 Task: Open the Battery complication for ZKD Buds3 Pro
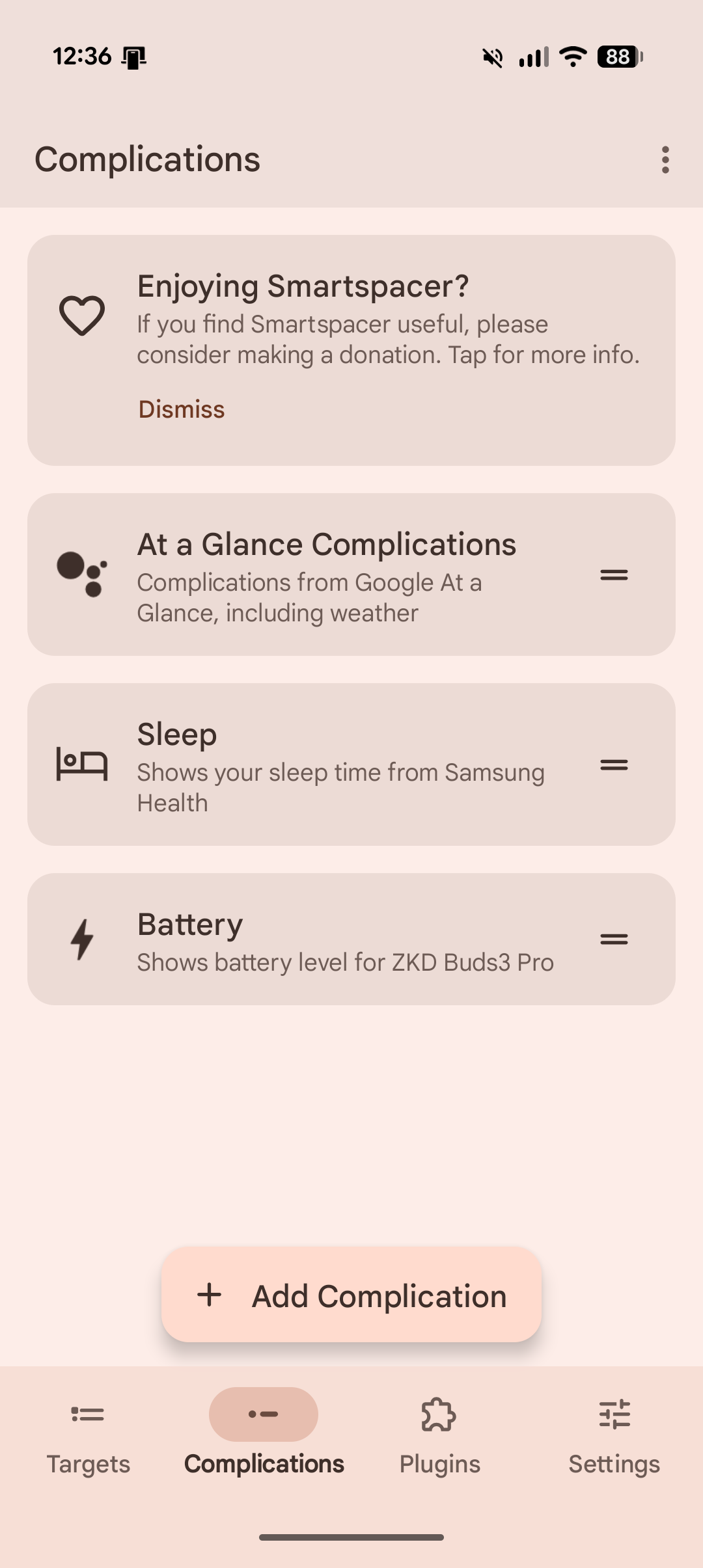click(x=325, y=939)
